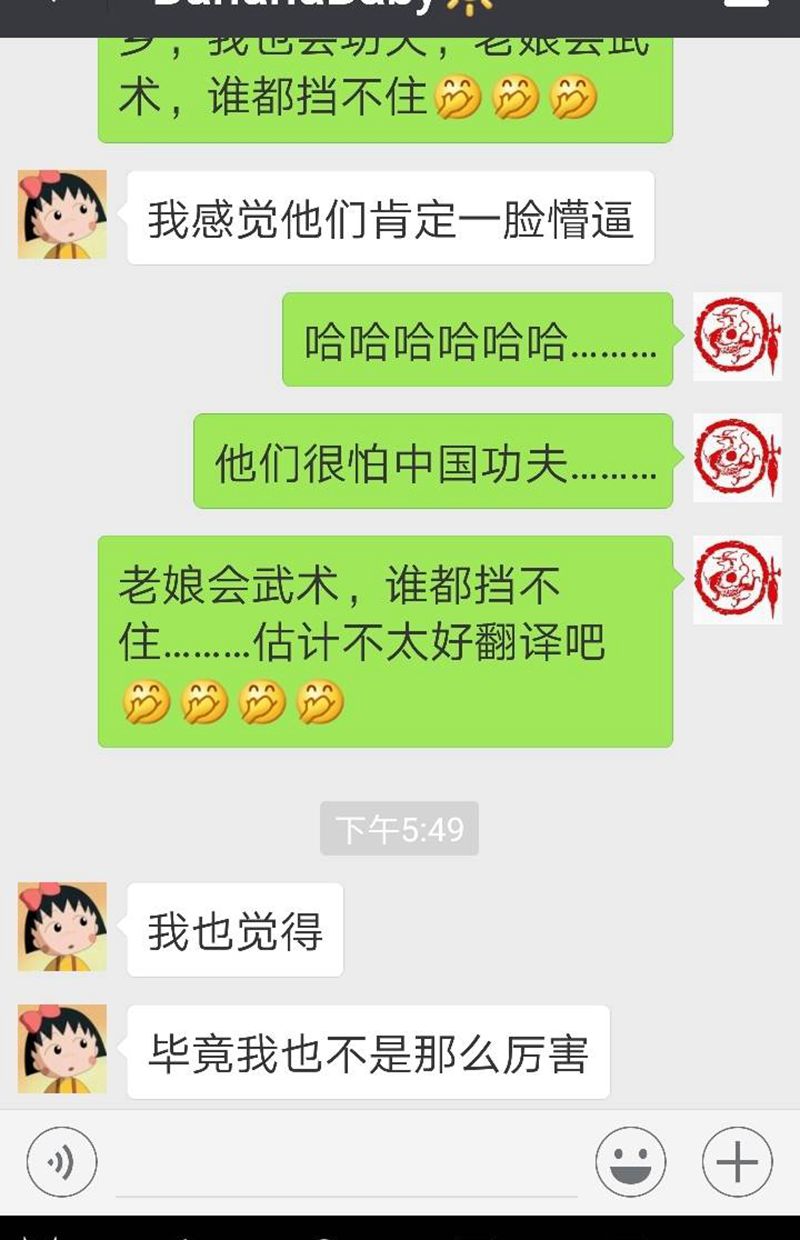Open avatar beside 毕竟我也不是那么厉害 message
800x1240 pixels.
click(62, 1049)
